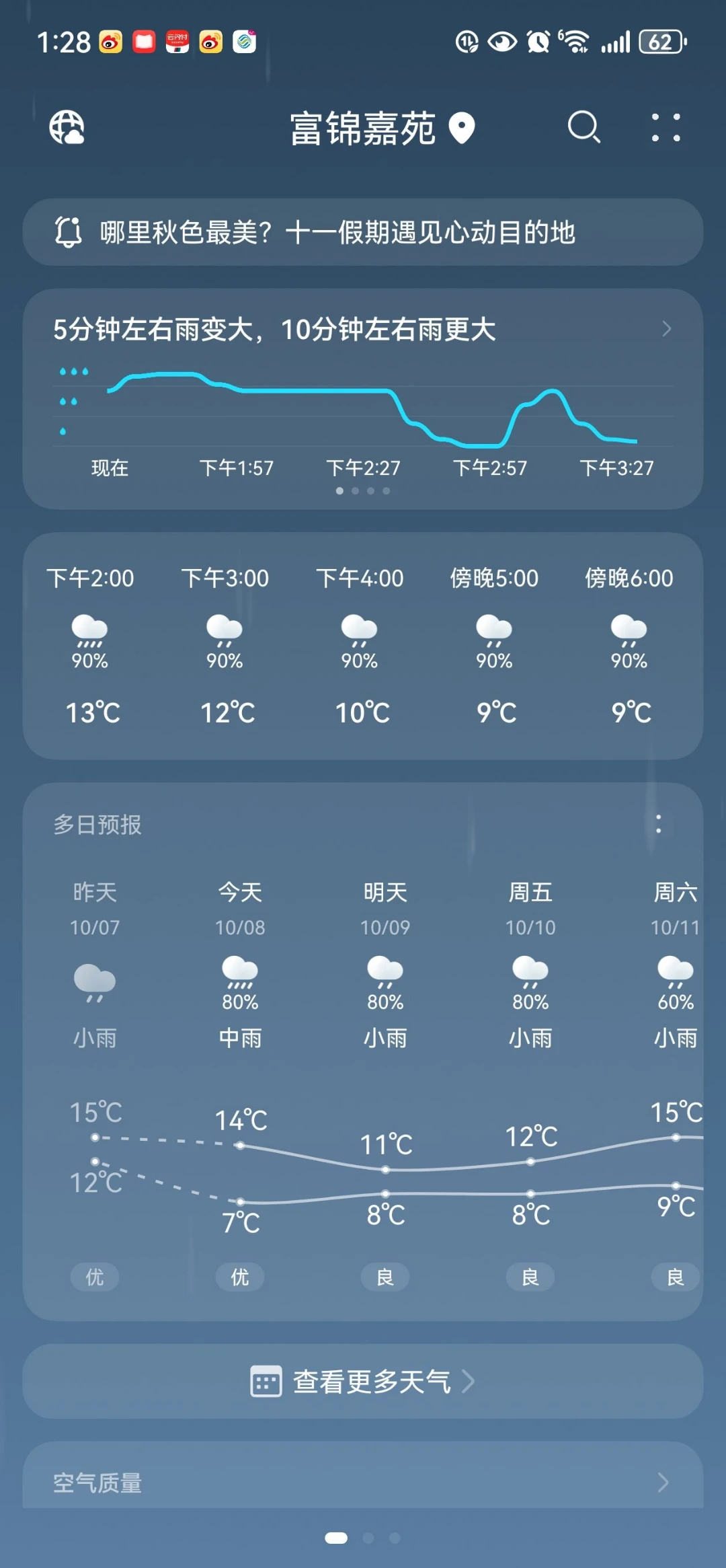
Task: Open the 空气质量 air quality card
Action: pos(363,1482)
